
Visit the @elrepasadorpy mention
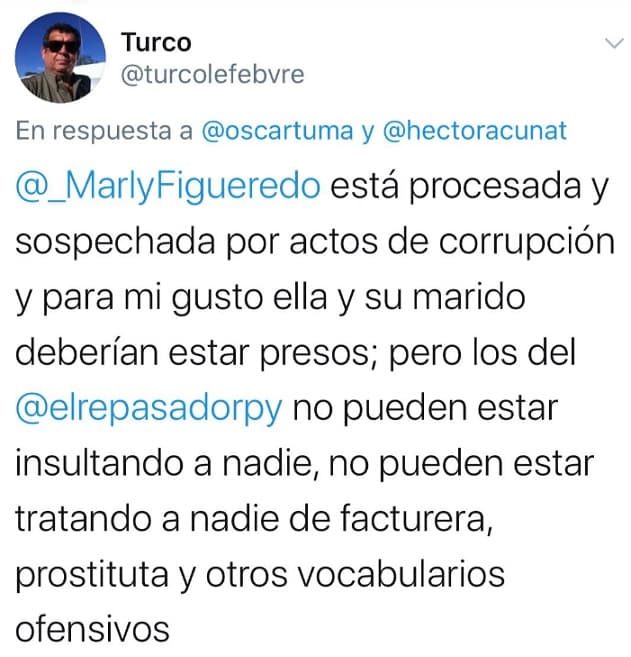[x=150, y=407]
